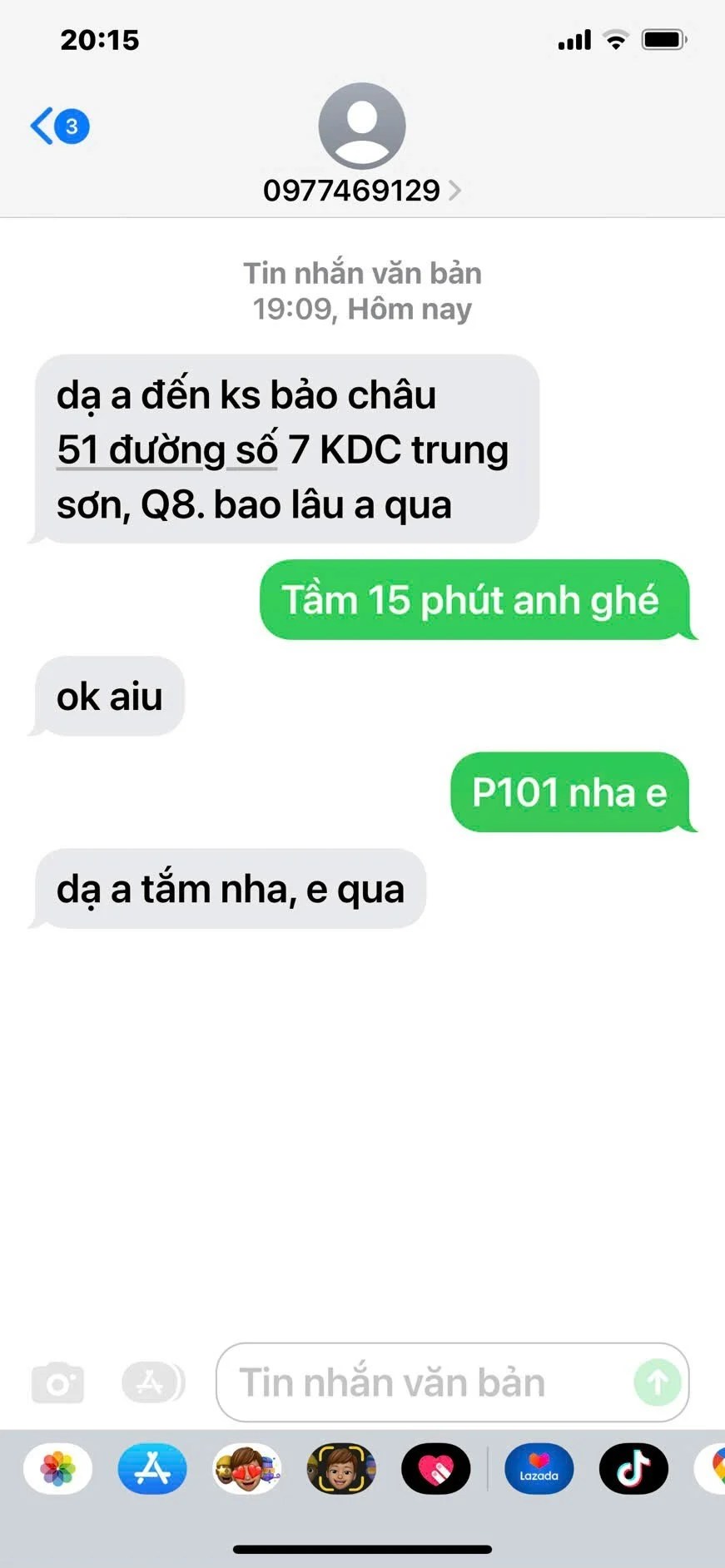Open the Photos app in the iMessage bar
This screenshot has width=725, height=1568.
(57, 1469)
